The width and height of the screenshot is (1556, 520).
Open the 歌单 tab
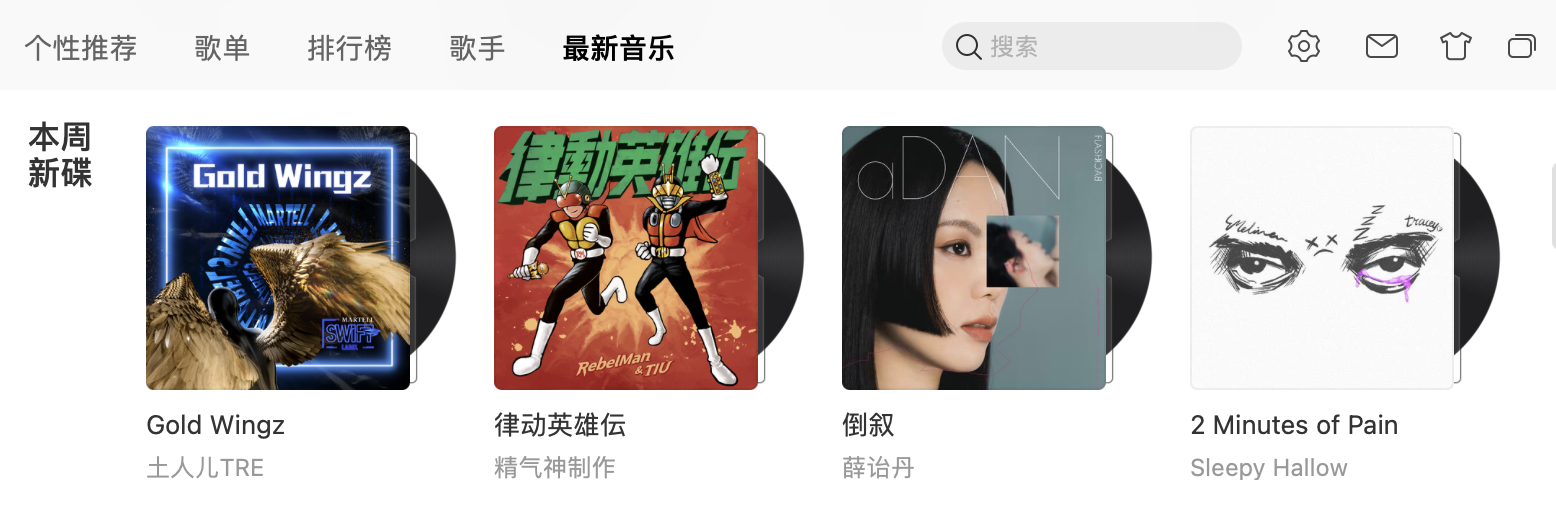(222, 47)
